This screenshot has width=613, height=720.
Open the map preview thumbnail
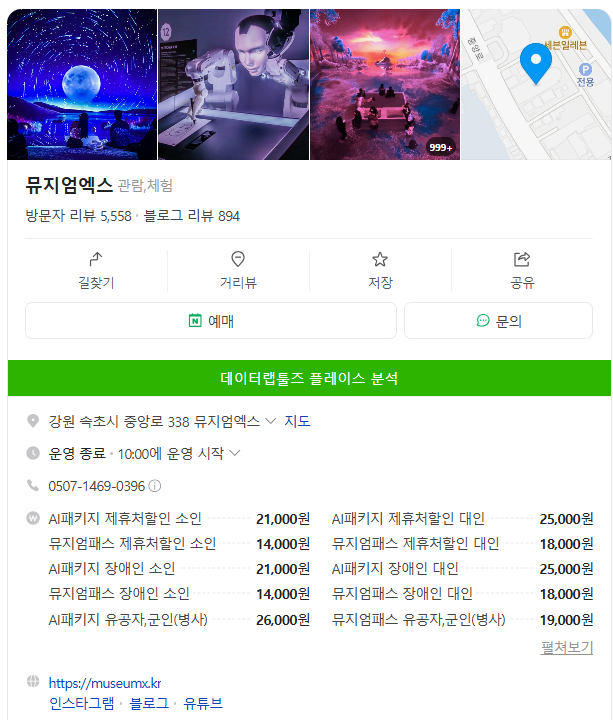tap(535, 85)
